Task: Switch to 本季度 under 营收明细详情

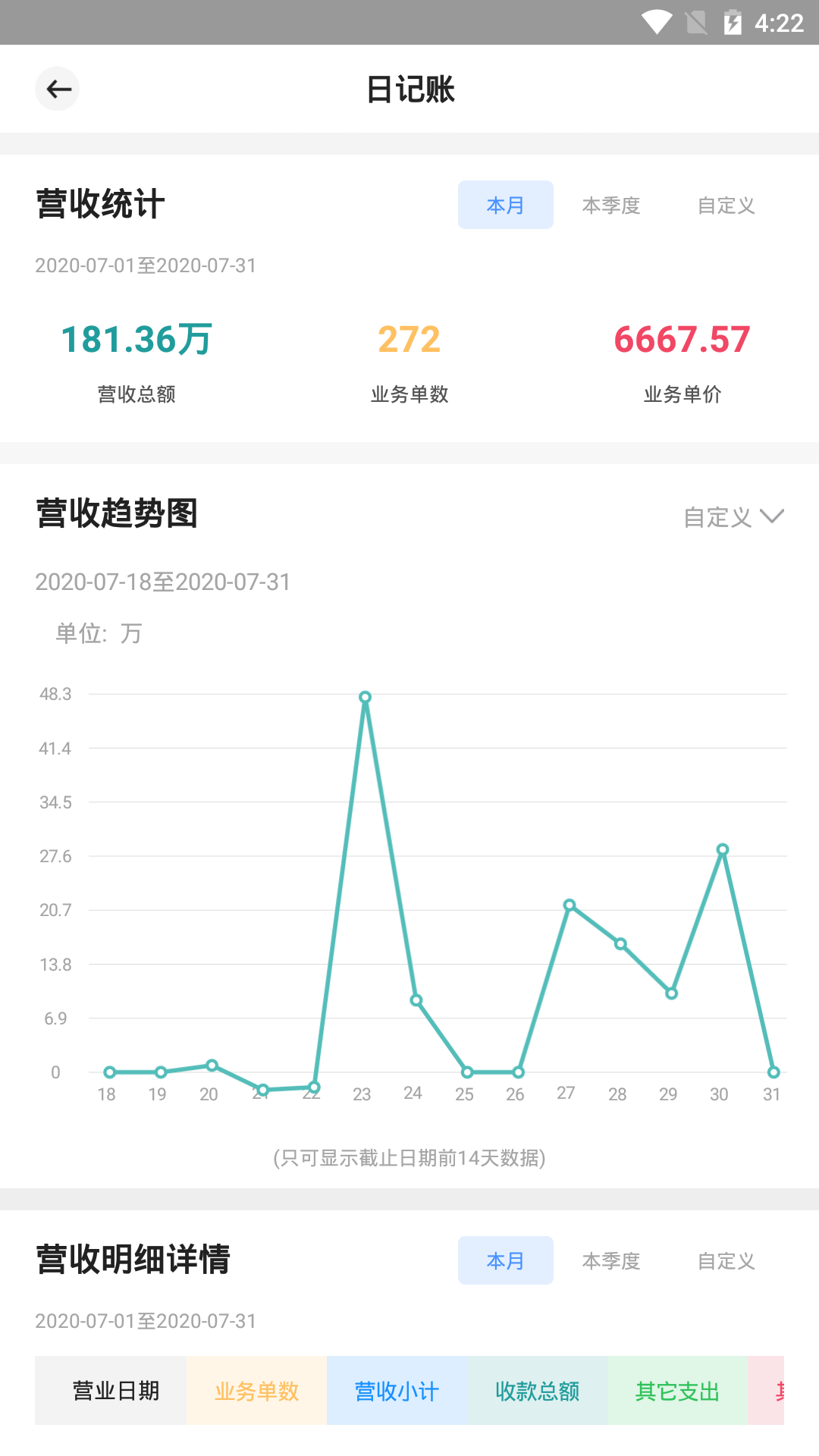Action: (611, 1260)
